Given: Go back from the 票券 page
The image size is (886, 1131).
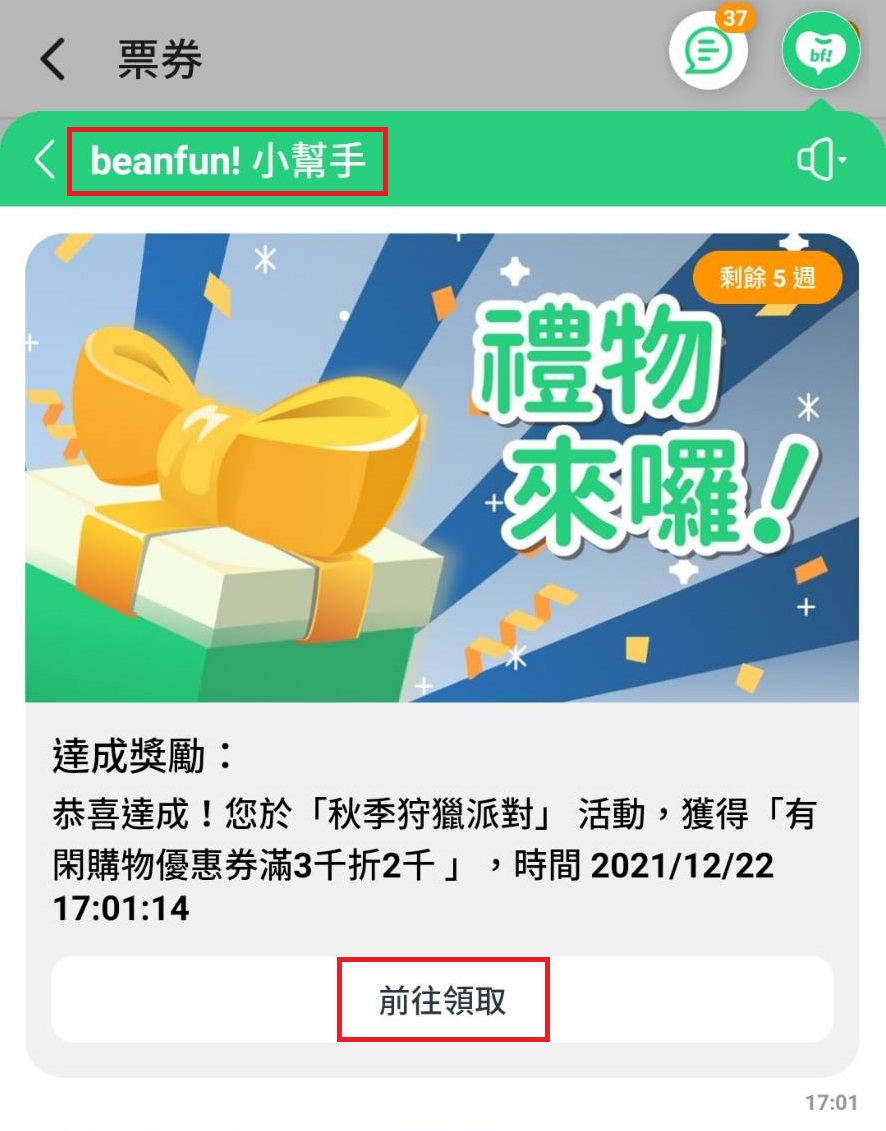Looking at the screenshot, I should click(x=53, y=60).
